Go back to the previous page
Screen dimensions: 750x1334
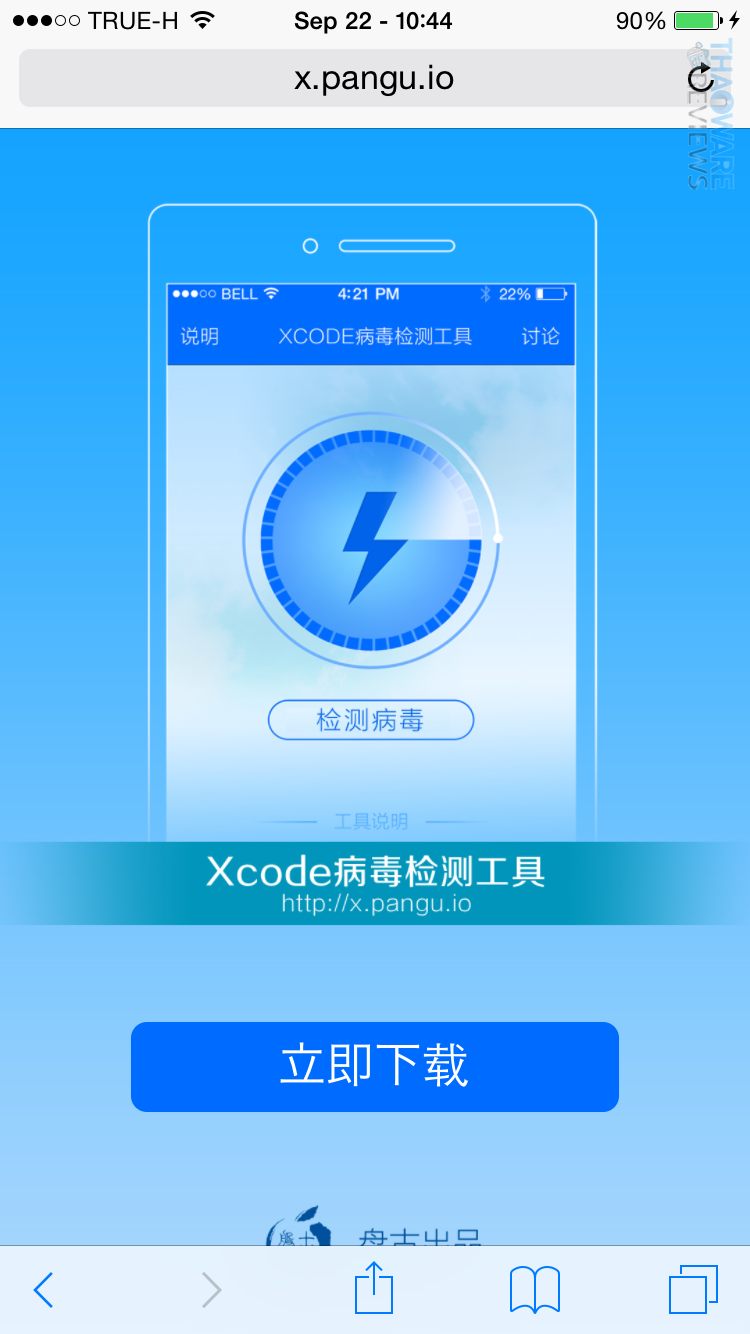pyautogui.click(x=44, y=1290)
